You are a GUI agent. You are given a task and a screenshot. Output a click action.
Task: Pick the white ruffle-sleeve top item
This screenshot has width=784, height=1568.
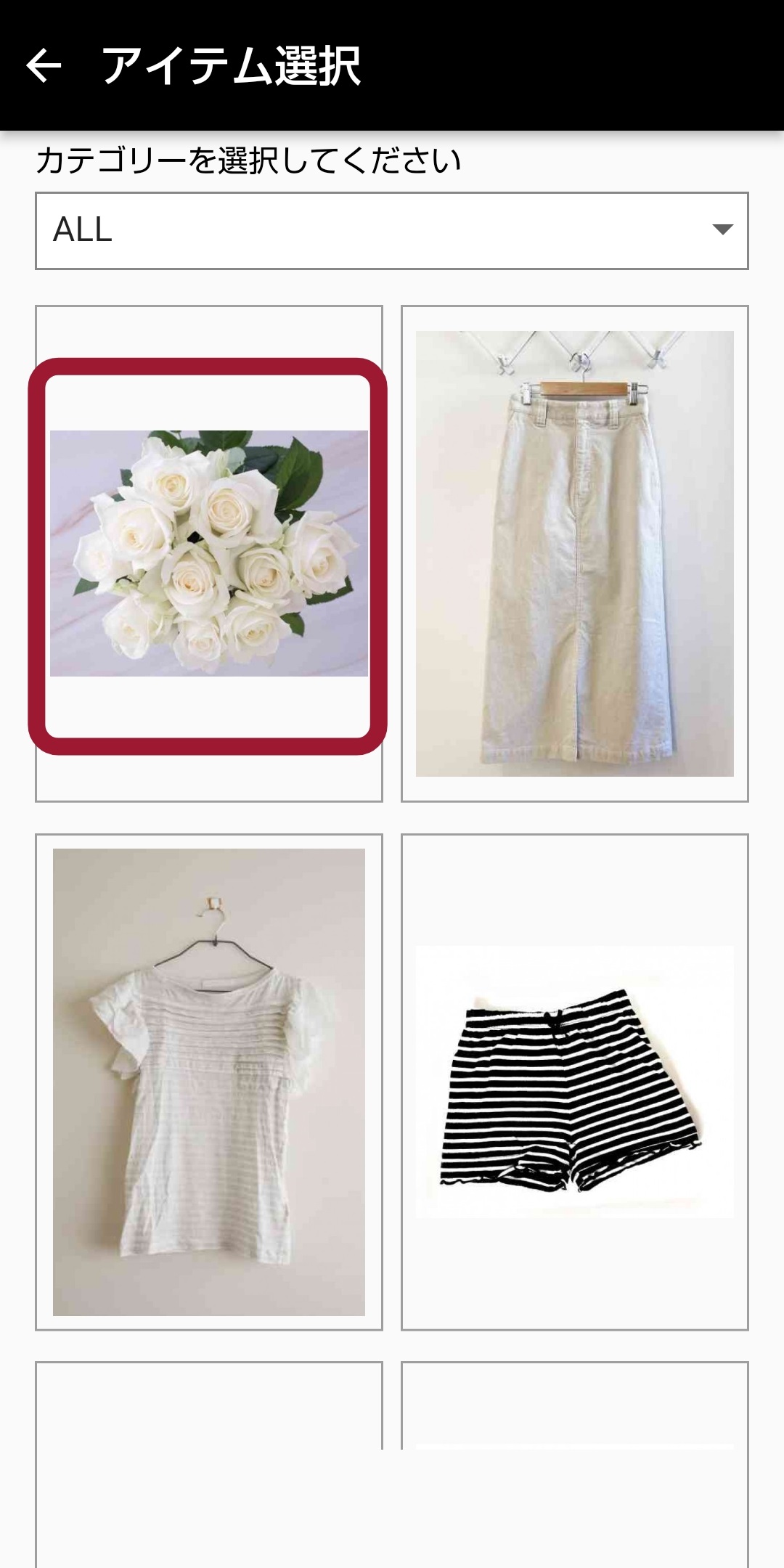pyautogui.click(x=208, y=1082)
